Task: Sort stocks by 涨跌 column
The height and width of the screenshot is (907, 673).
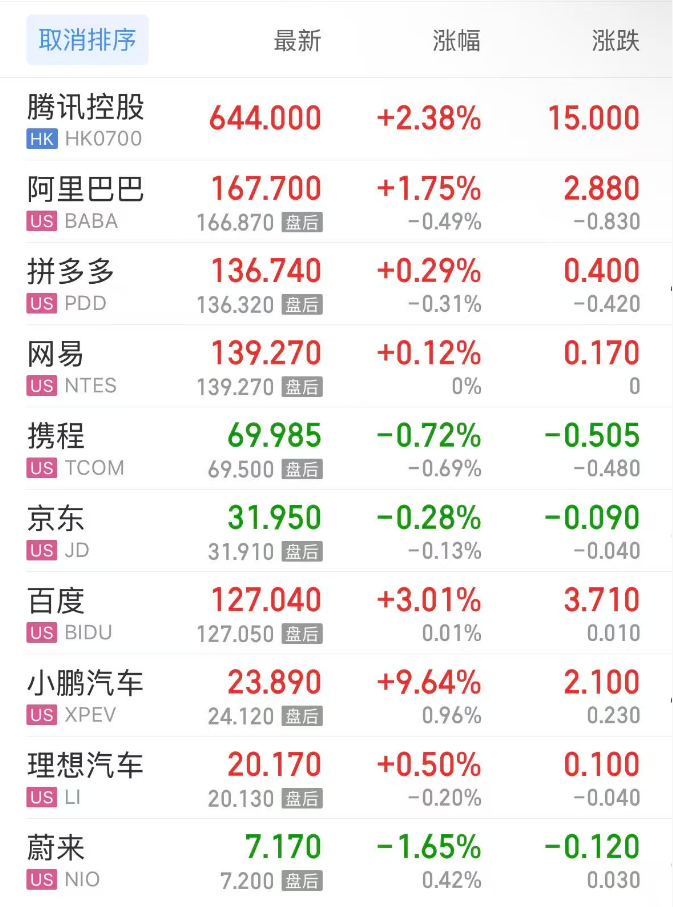Action: (615, 41)
